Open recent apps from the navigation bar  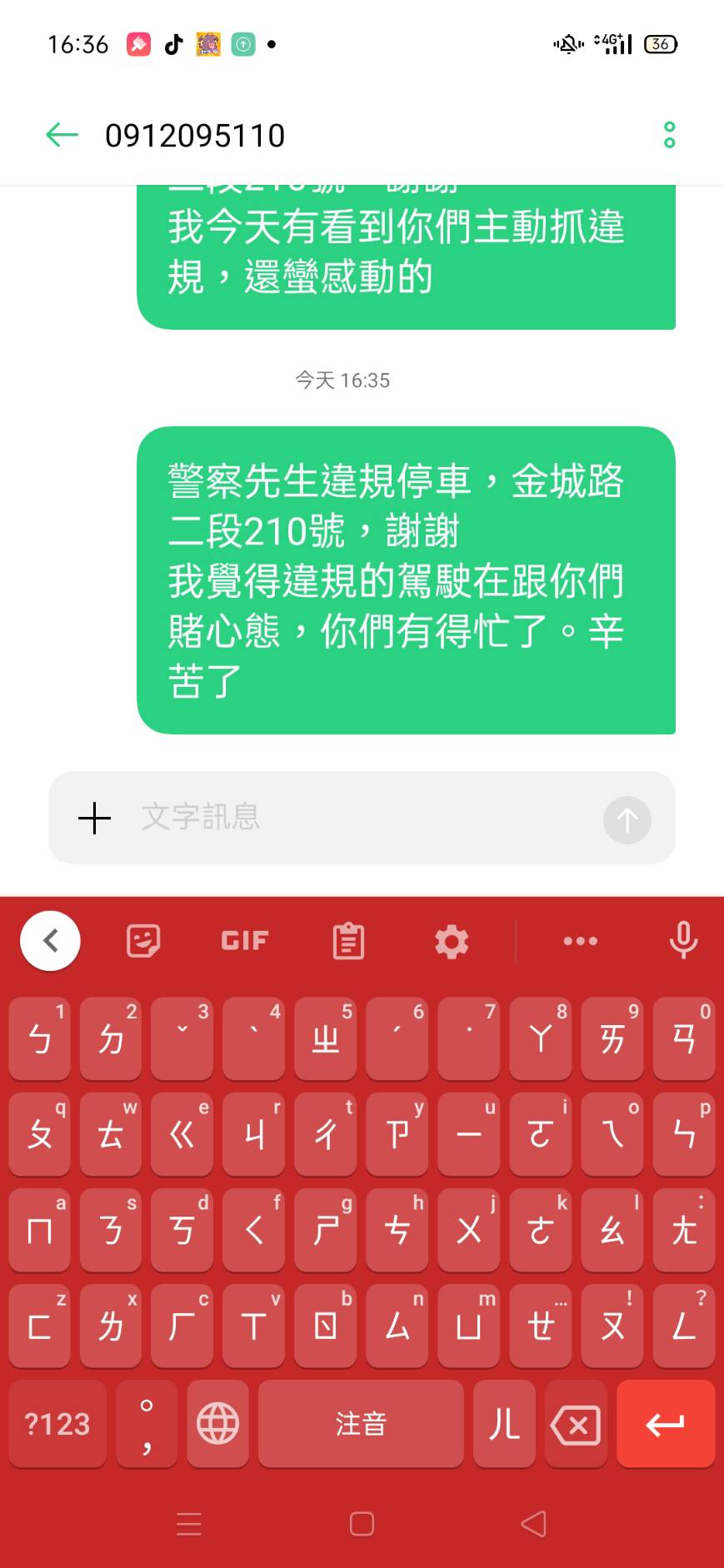point(189,1524)
